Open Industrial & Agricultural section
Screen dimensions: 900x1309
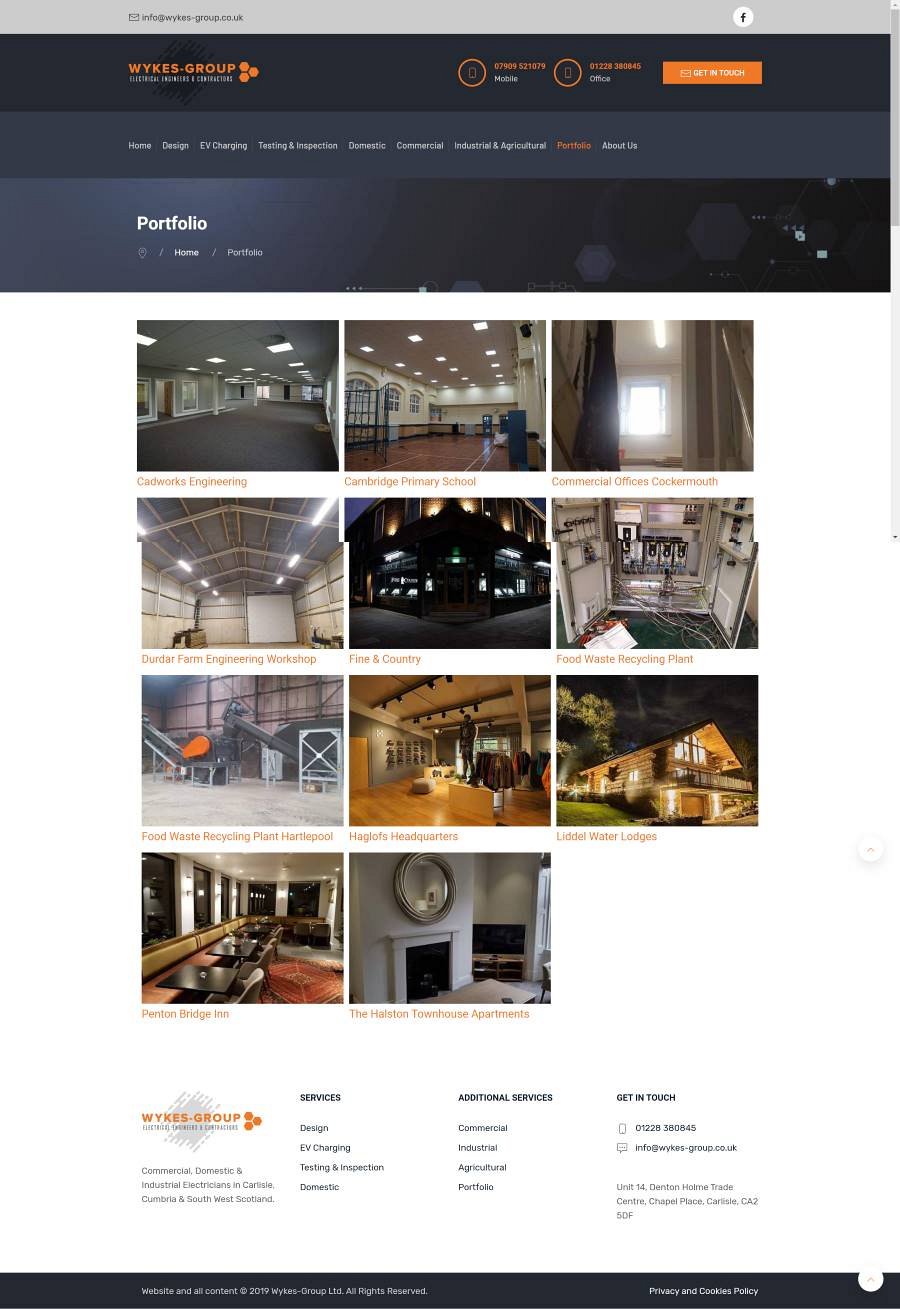point(500,146)
